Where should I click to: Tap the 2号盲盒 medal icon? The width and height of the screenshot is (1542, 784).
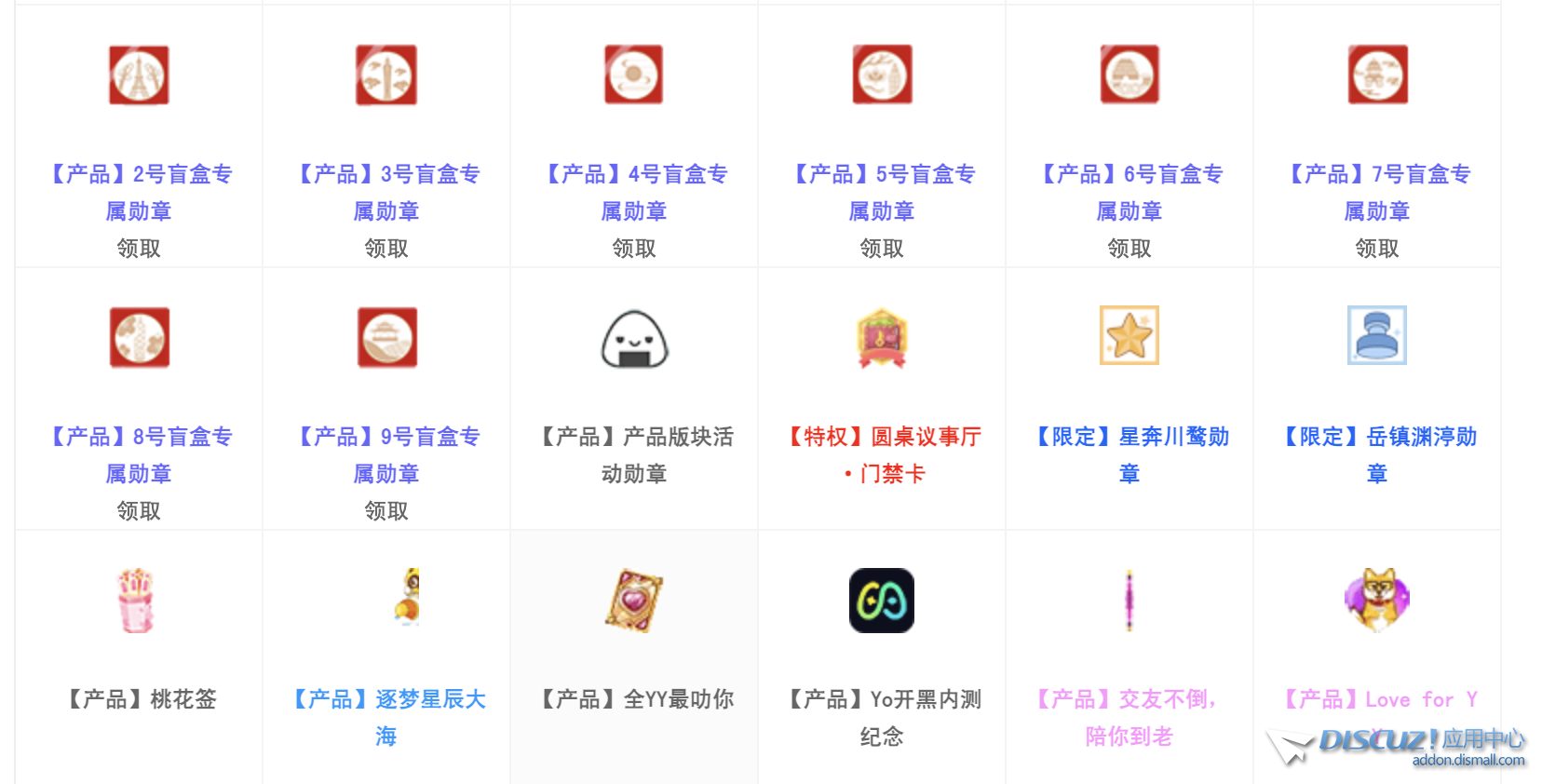pos(139,75)
